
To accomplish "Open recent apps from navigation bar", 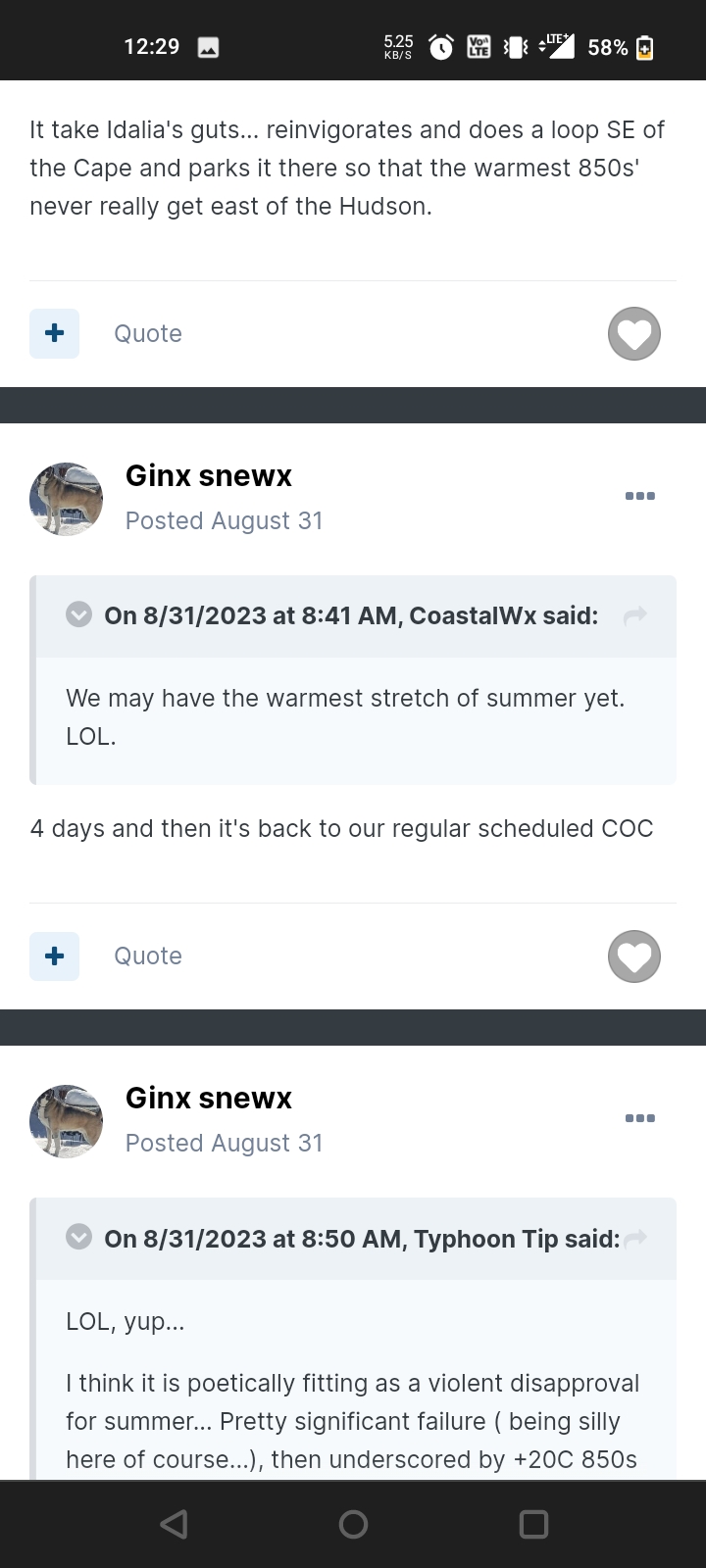I will click(533, 1524).
